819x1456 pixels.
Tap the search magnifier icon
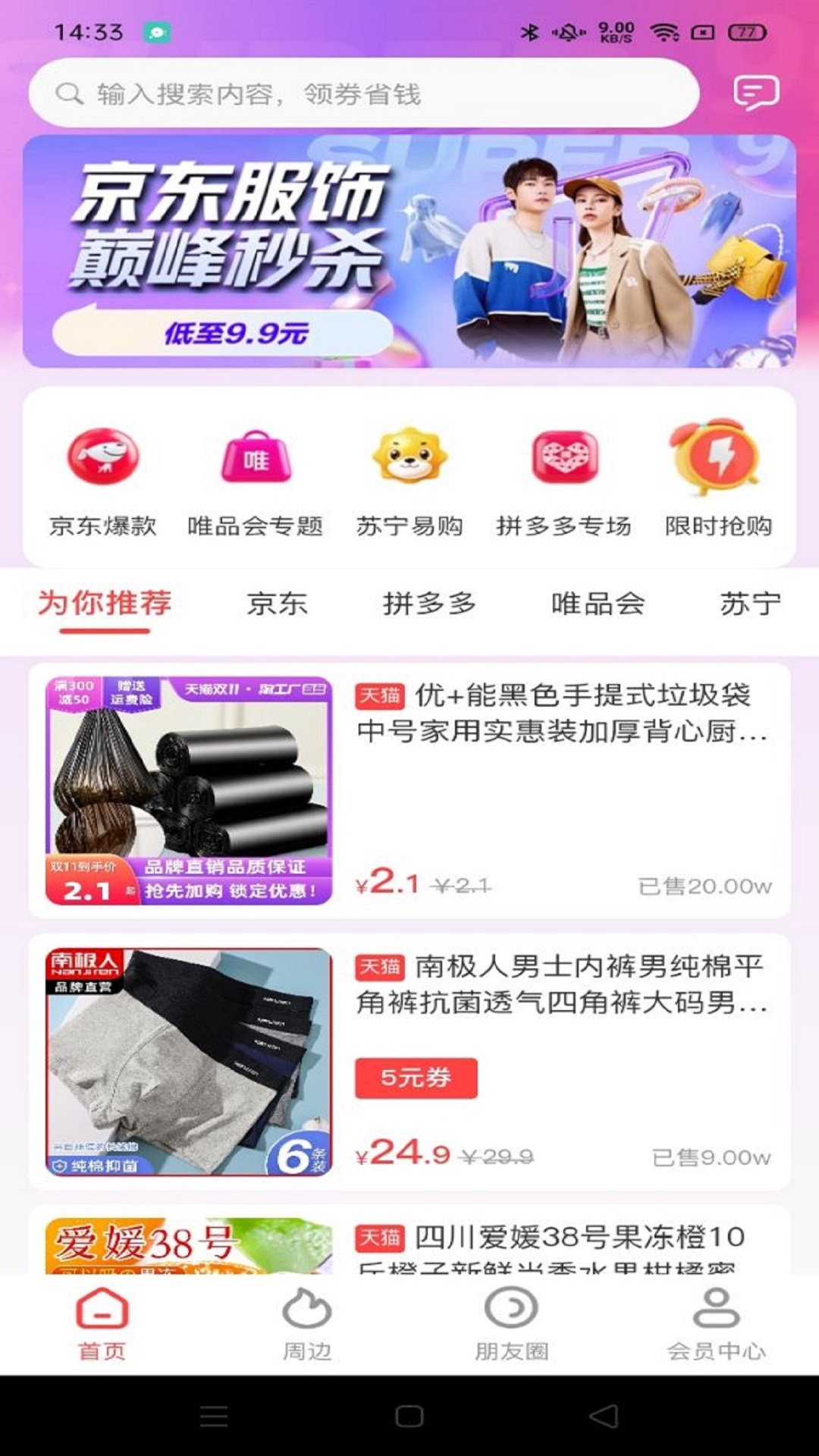point(68,93)
